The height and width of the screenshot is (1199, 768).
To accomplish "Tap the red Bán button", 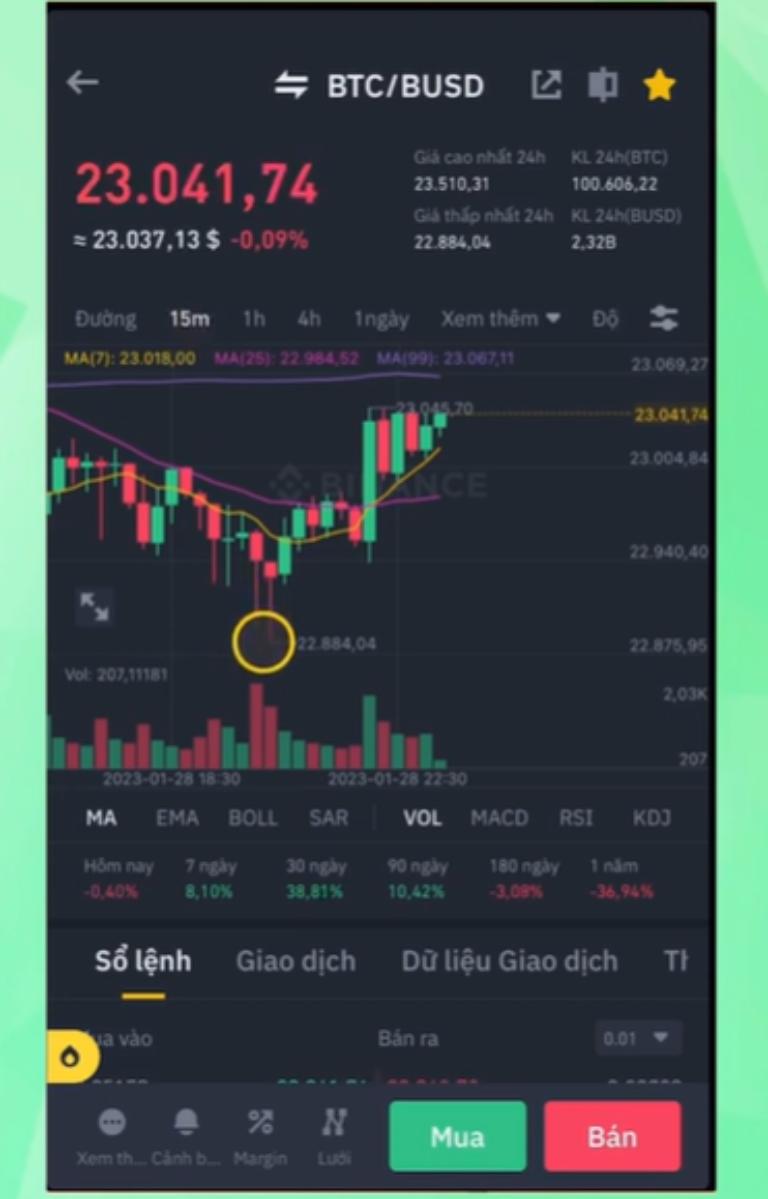I will 612,1136.
